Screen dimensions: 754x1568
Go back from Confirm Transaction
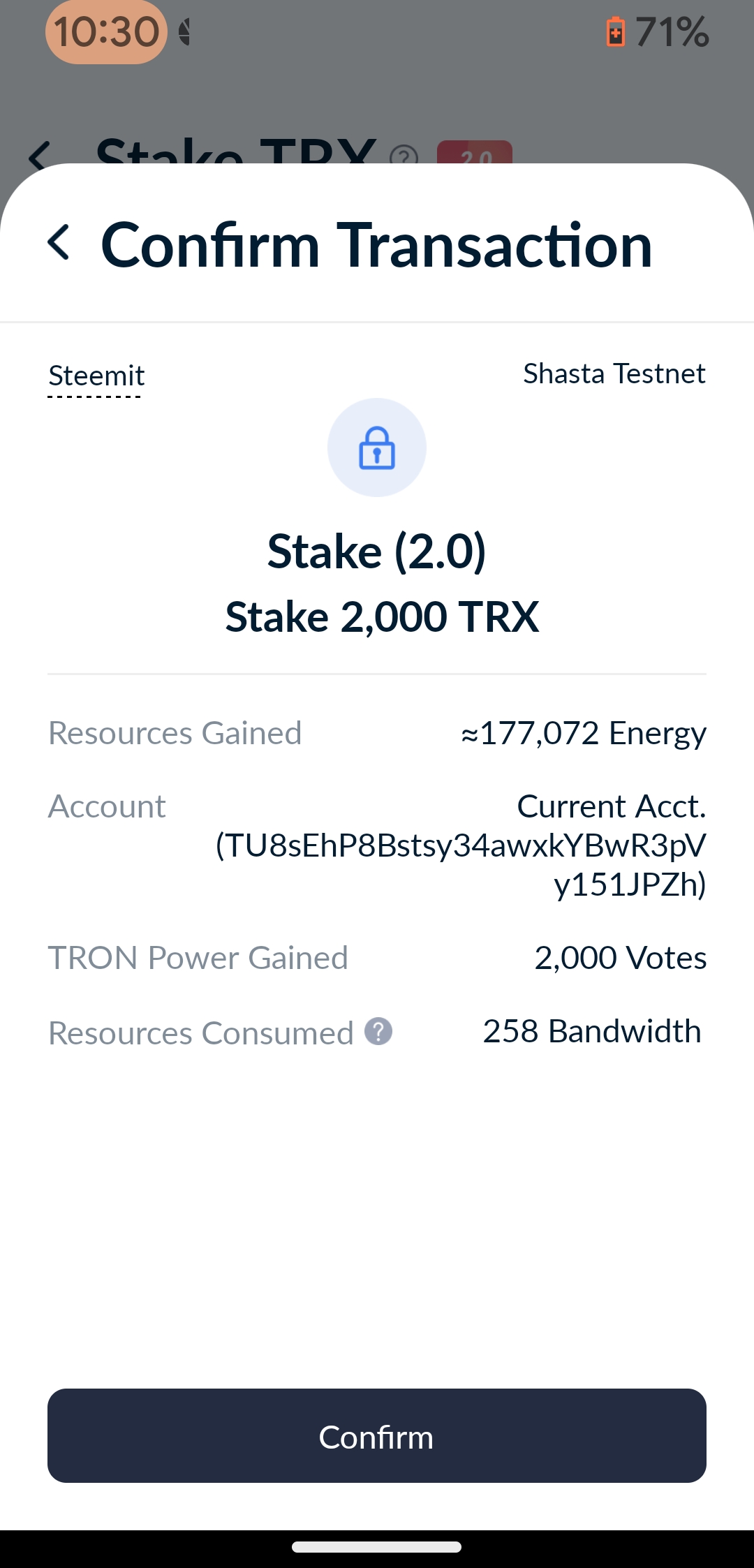click(59, 242)
